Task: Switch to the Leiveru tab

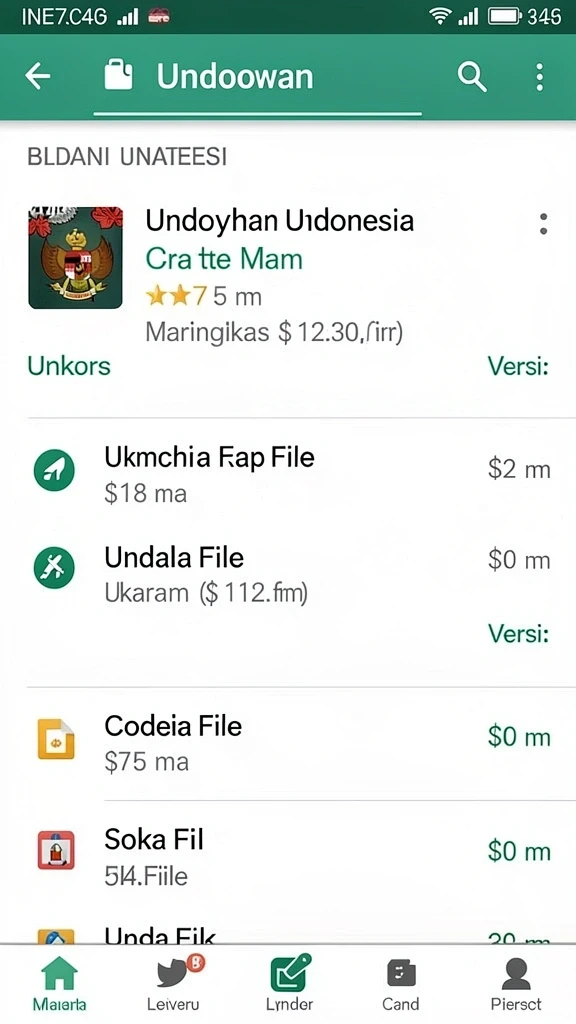Action: [173, 985]
